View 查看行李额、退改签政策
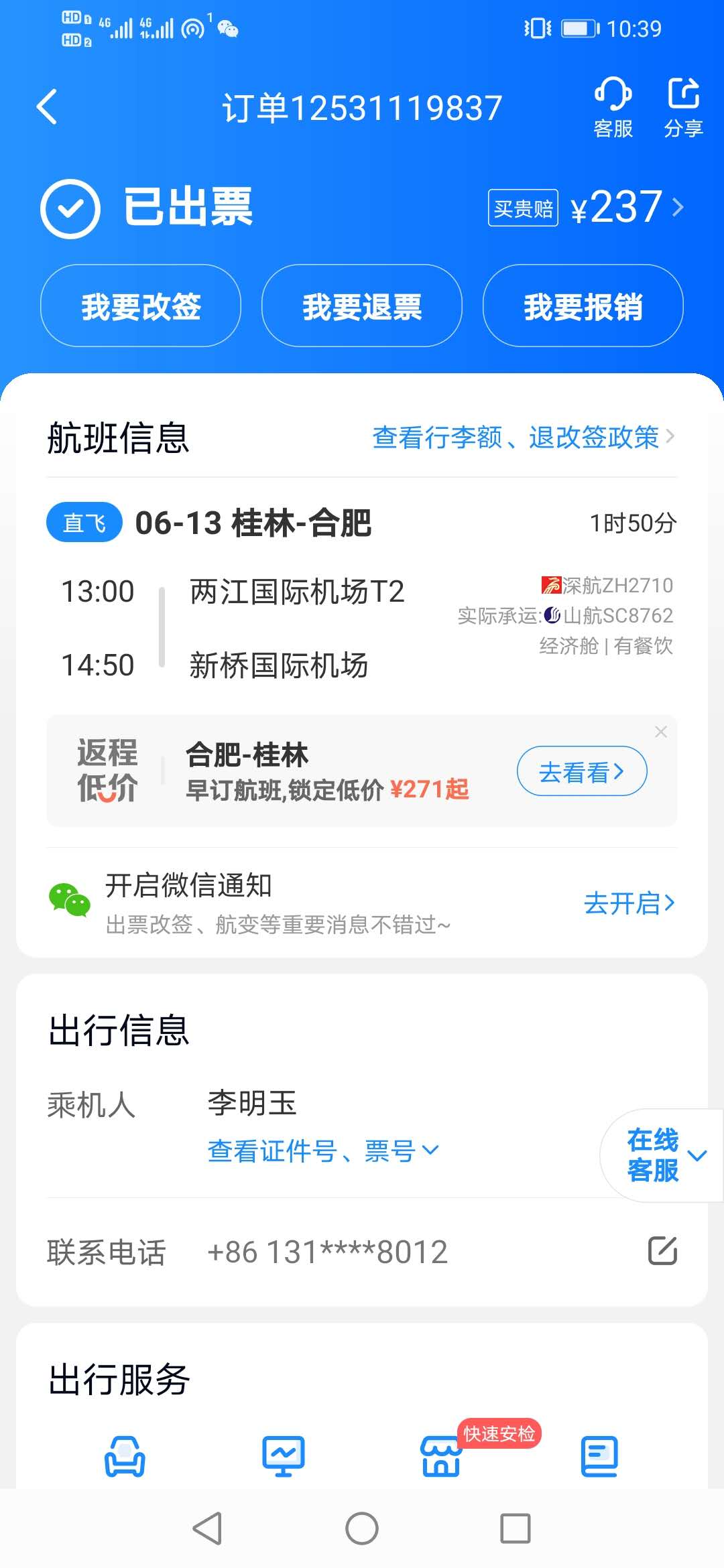This screenshot has width=724, height=1568. click(523, 438)
